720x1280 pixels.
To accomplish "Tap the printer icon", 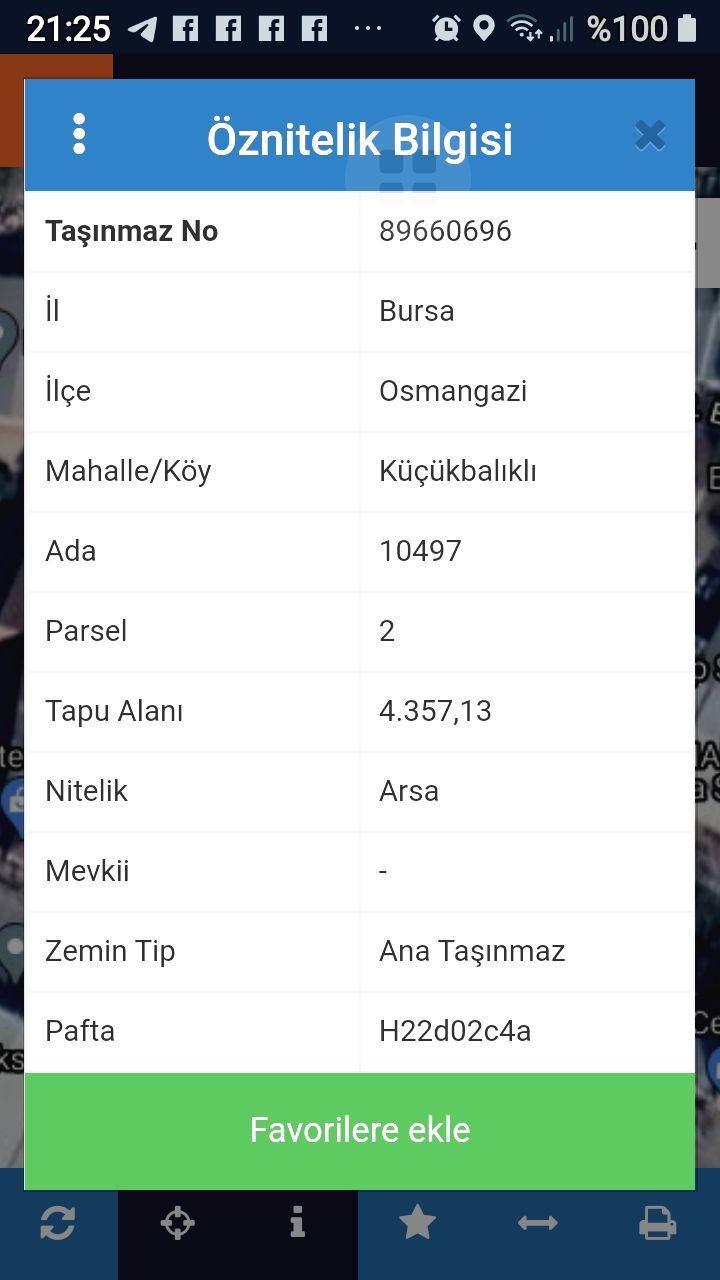I will [657, 1223].
